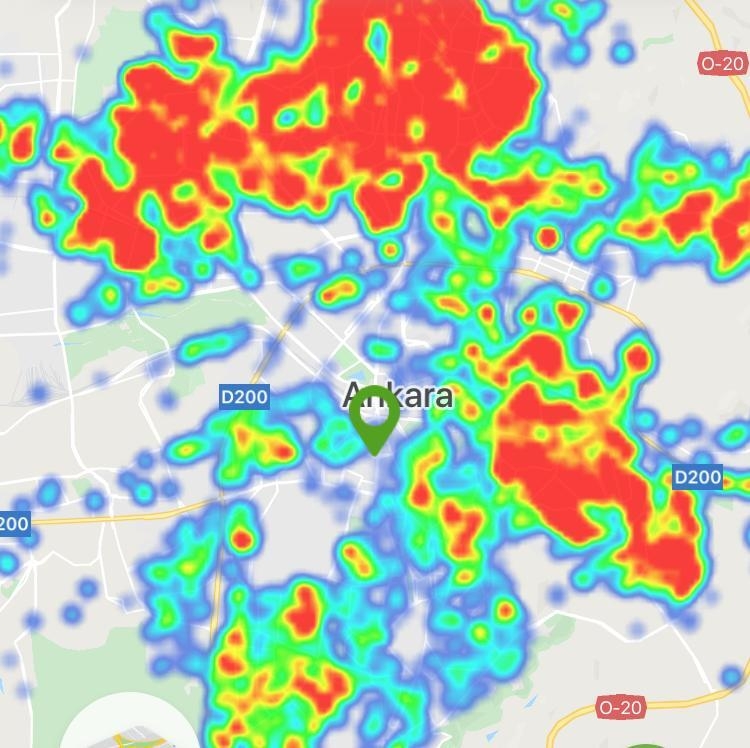The image size is (750, 748).
Task: Tap the green location pin on Ankara
Action: point(374,415)
